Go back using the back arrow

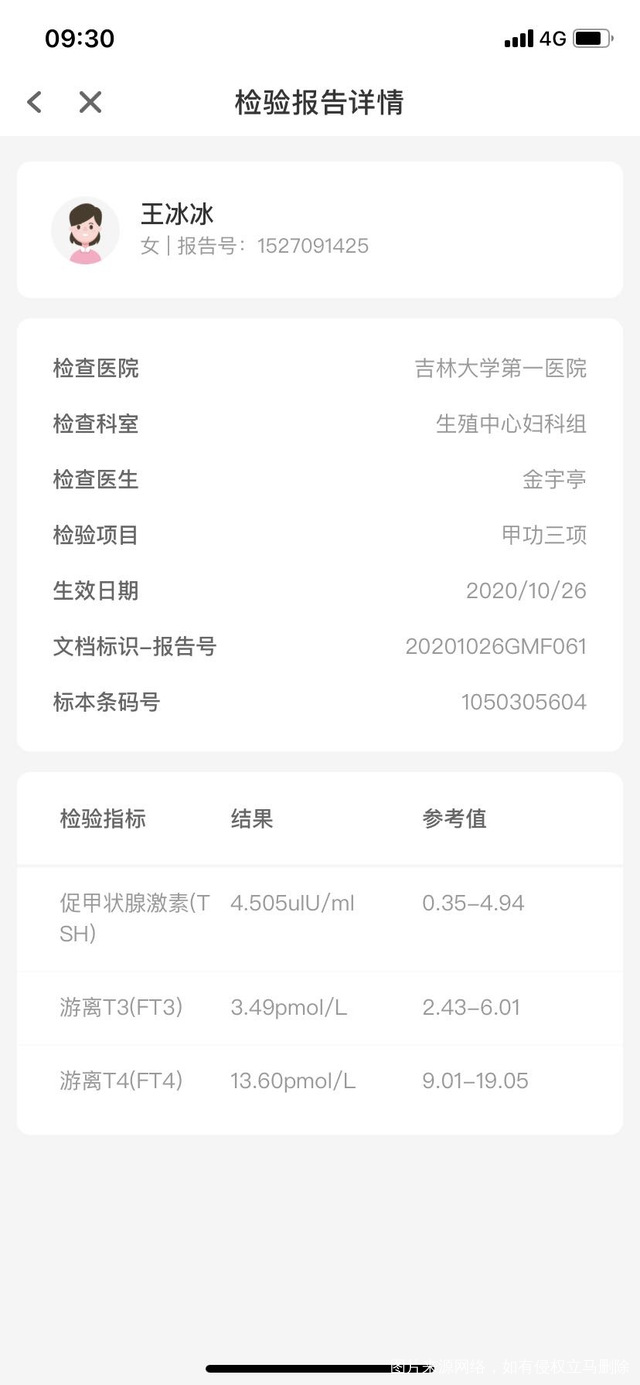point(35,102)
